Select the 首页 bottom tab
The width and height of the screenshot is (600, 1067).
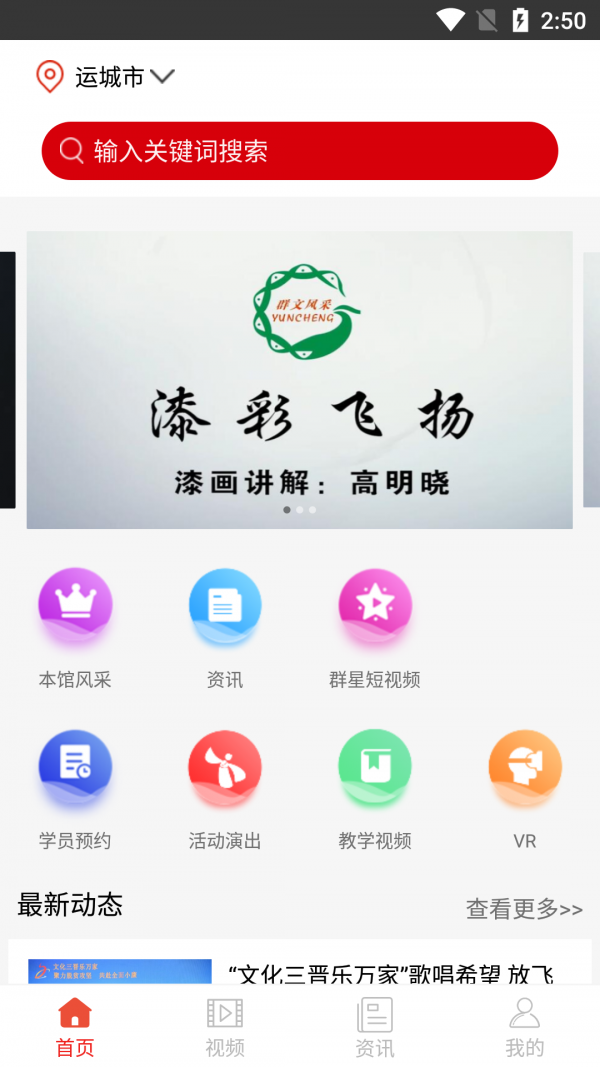pos(75,1027)
